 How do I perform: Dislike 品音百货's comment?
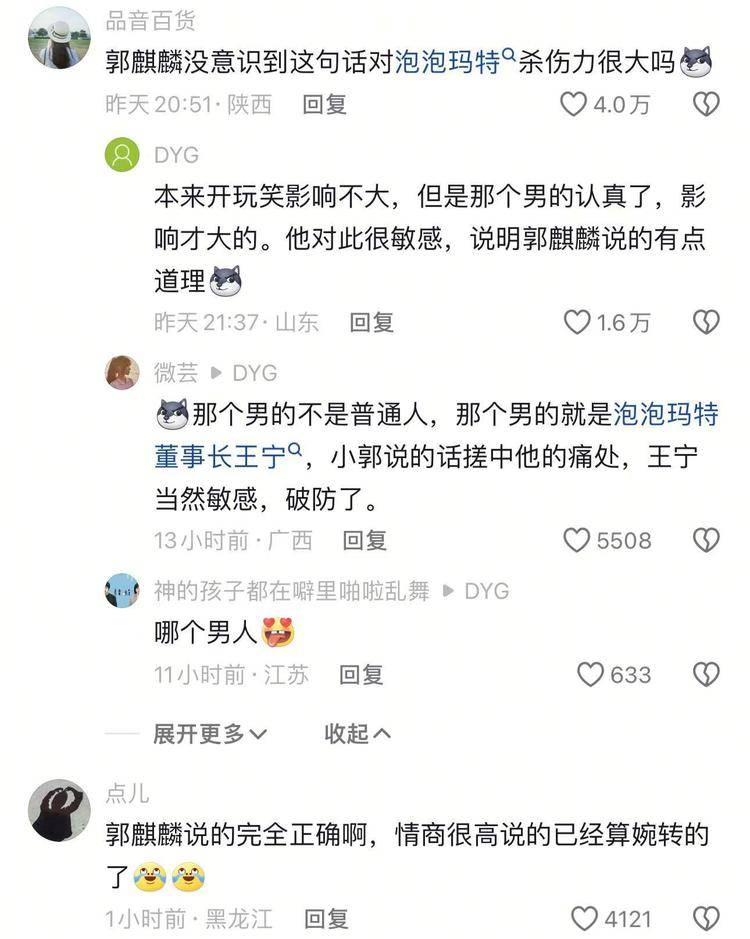click(706, 104)
